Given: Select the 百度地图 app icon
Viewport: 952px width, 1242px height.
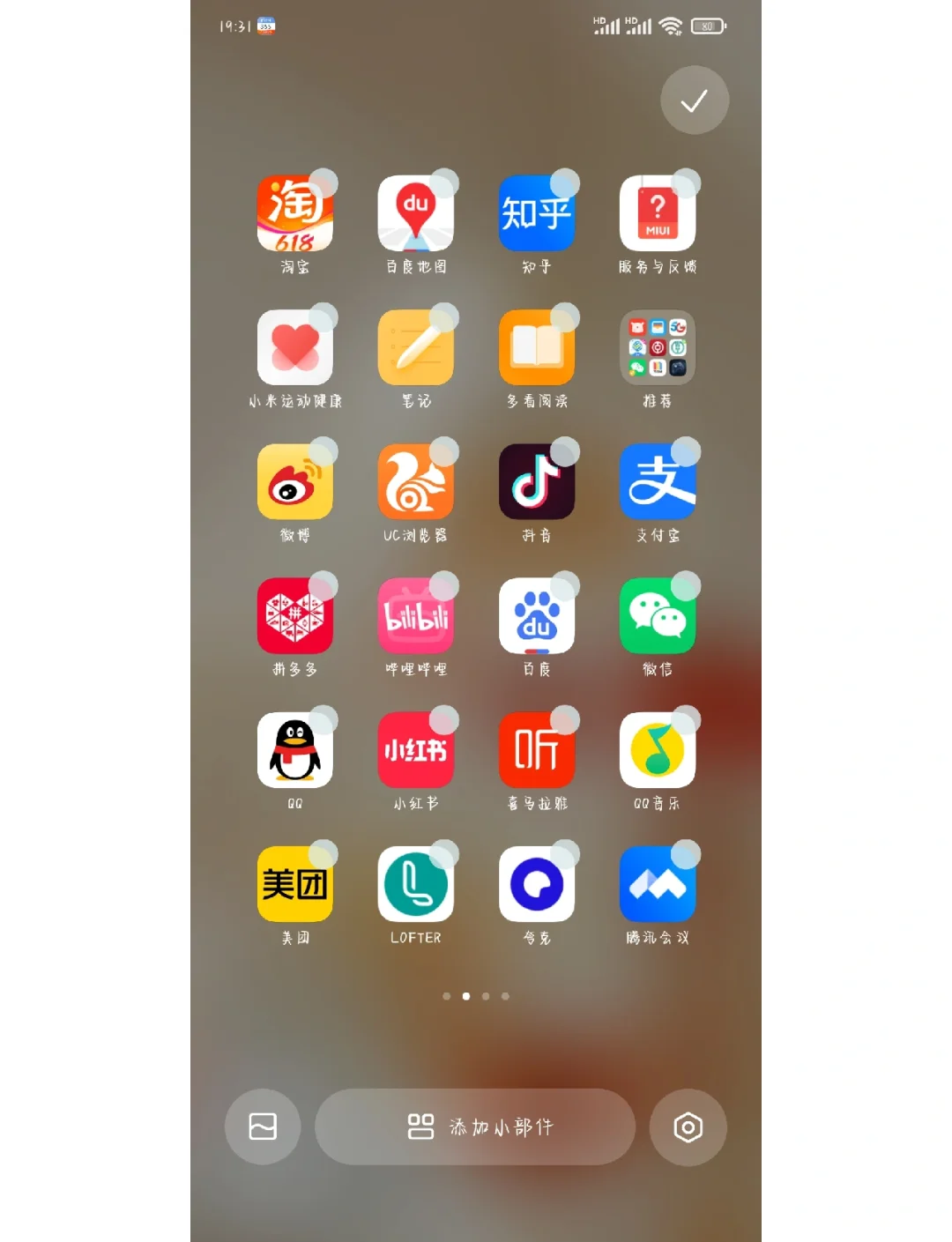Looking at the screenshot, I should (416, 214).
